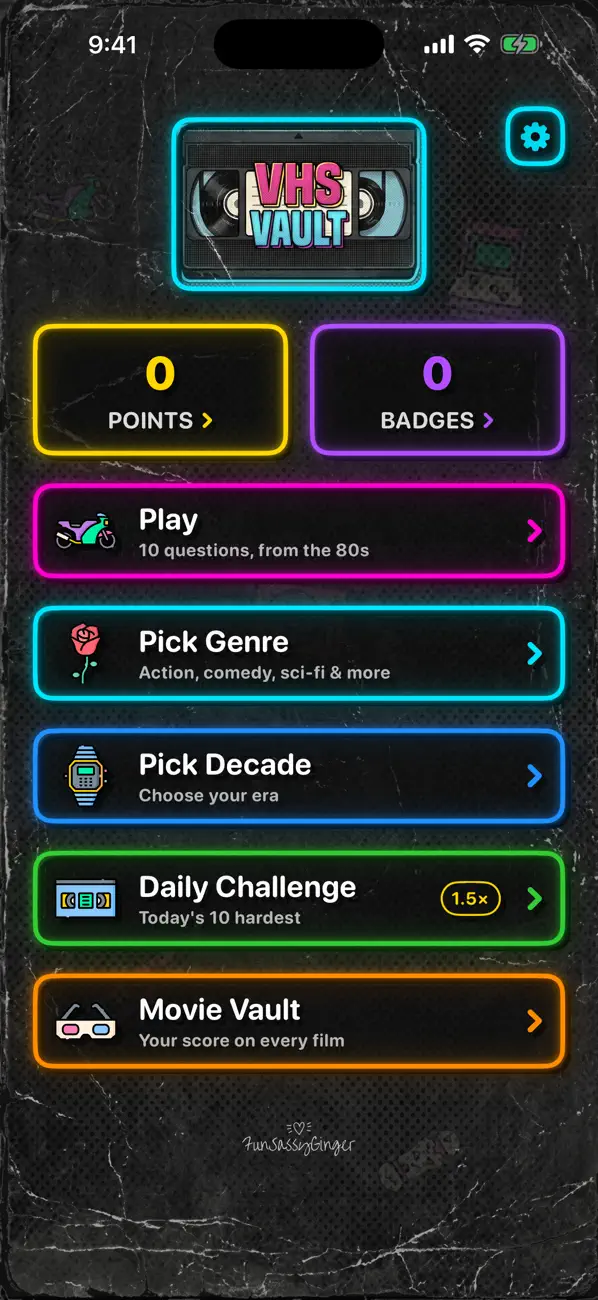Launch the Daily Challenge
This screenshot has width=598, height=1300.
click(299, 898)
